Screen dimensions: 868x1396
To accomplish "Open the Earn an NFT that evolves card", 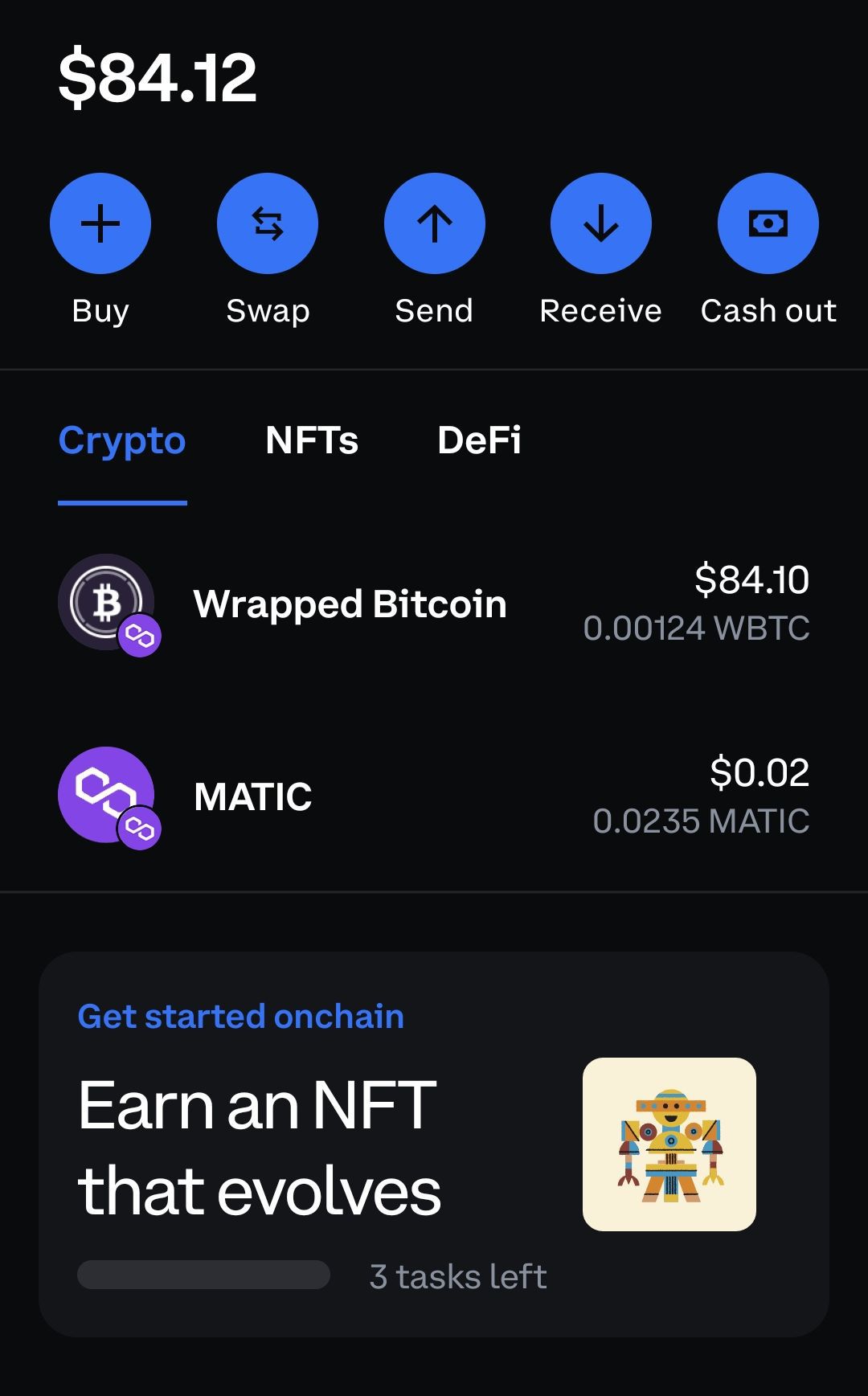I will point(434,1144).
